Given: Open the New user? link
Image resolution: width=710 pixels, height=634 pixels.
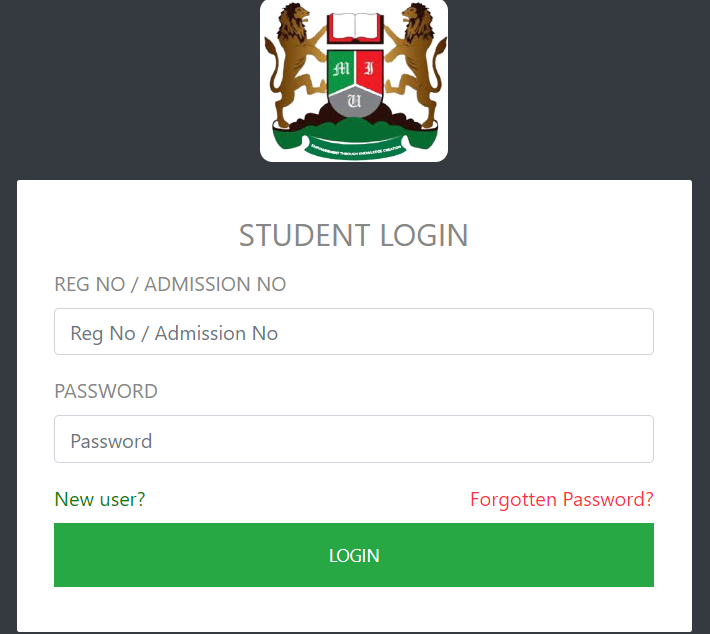Looking at the screenshot, I should 100,499.
